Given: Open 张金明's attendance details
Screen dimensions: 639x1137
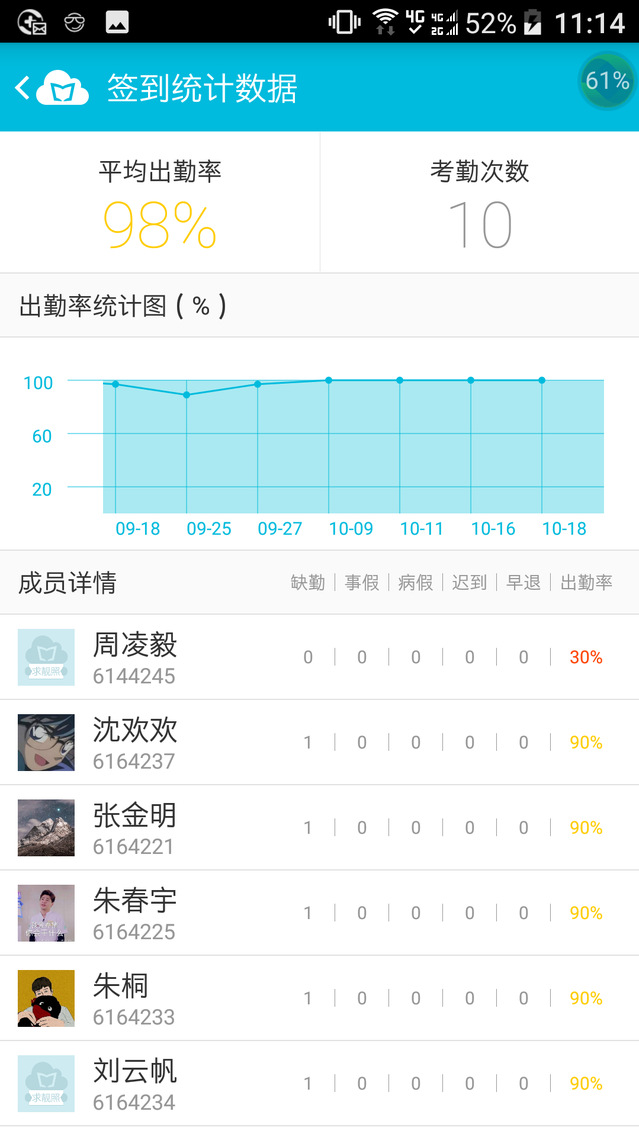Looking at the screenshot, I should pos(319,828).
